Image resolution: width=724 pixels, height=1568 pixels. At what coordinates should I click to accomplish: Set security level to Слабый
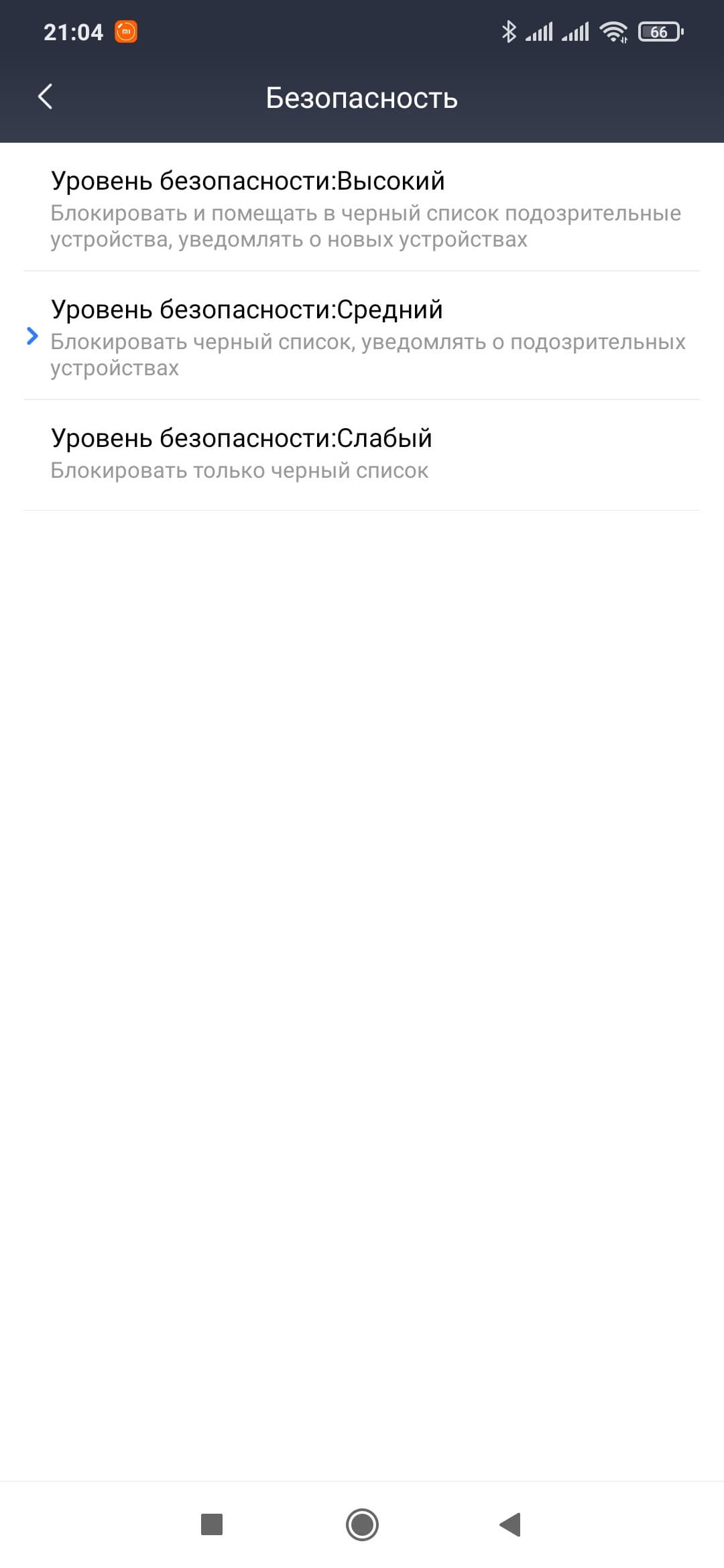[x=362, y=454]
